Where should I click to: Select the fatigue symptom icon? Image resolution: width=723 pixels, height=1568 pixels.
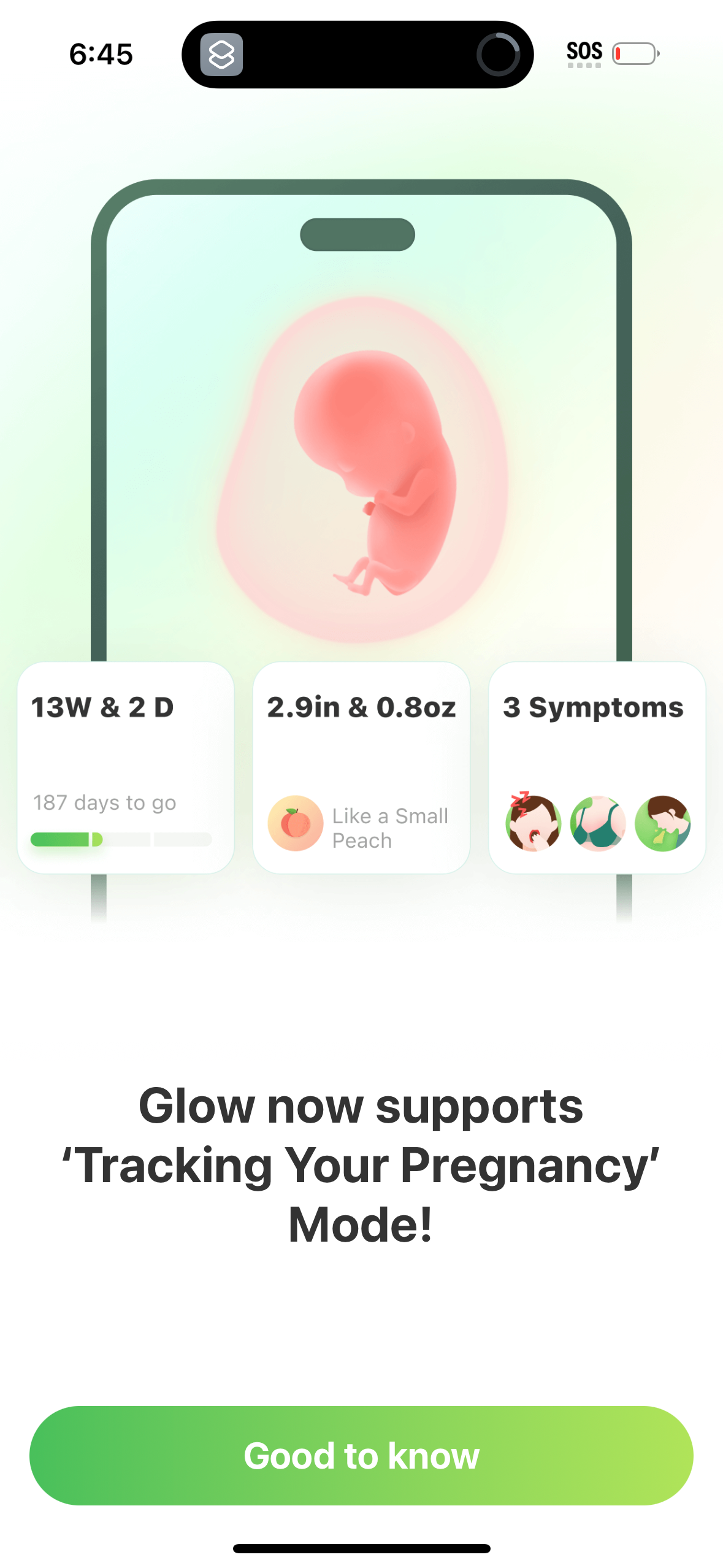(534, 824)
